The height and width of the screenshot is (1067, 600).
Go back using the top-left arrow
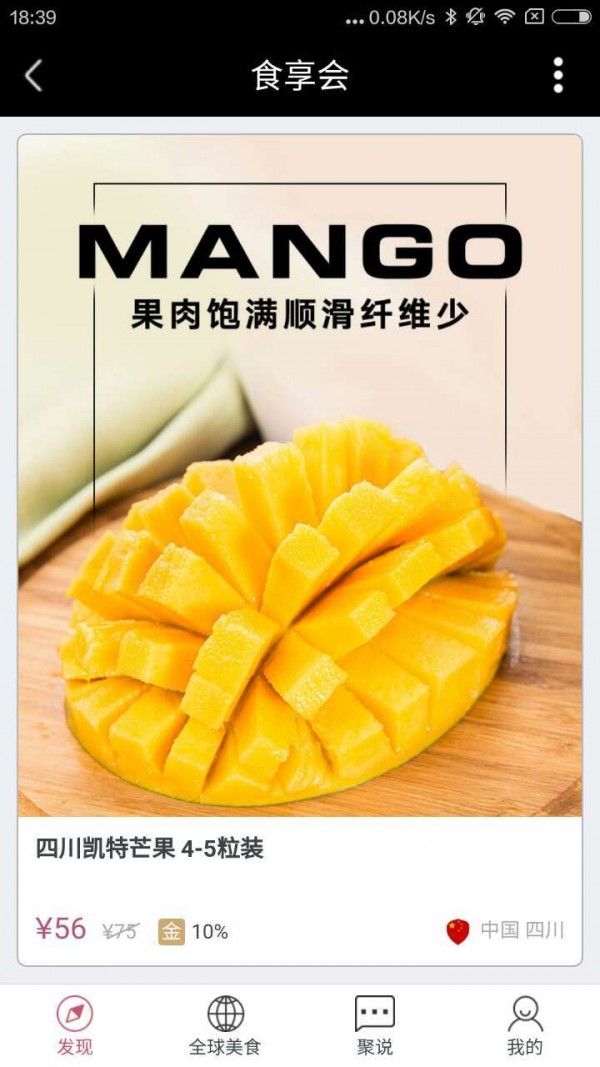[x=34, y=75]
